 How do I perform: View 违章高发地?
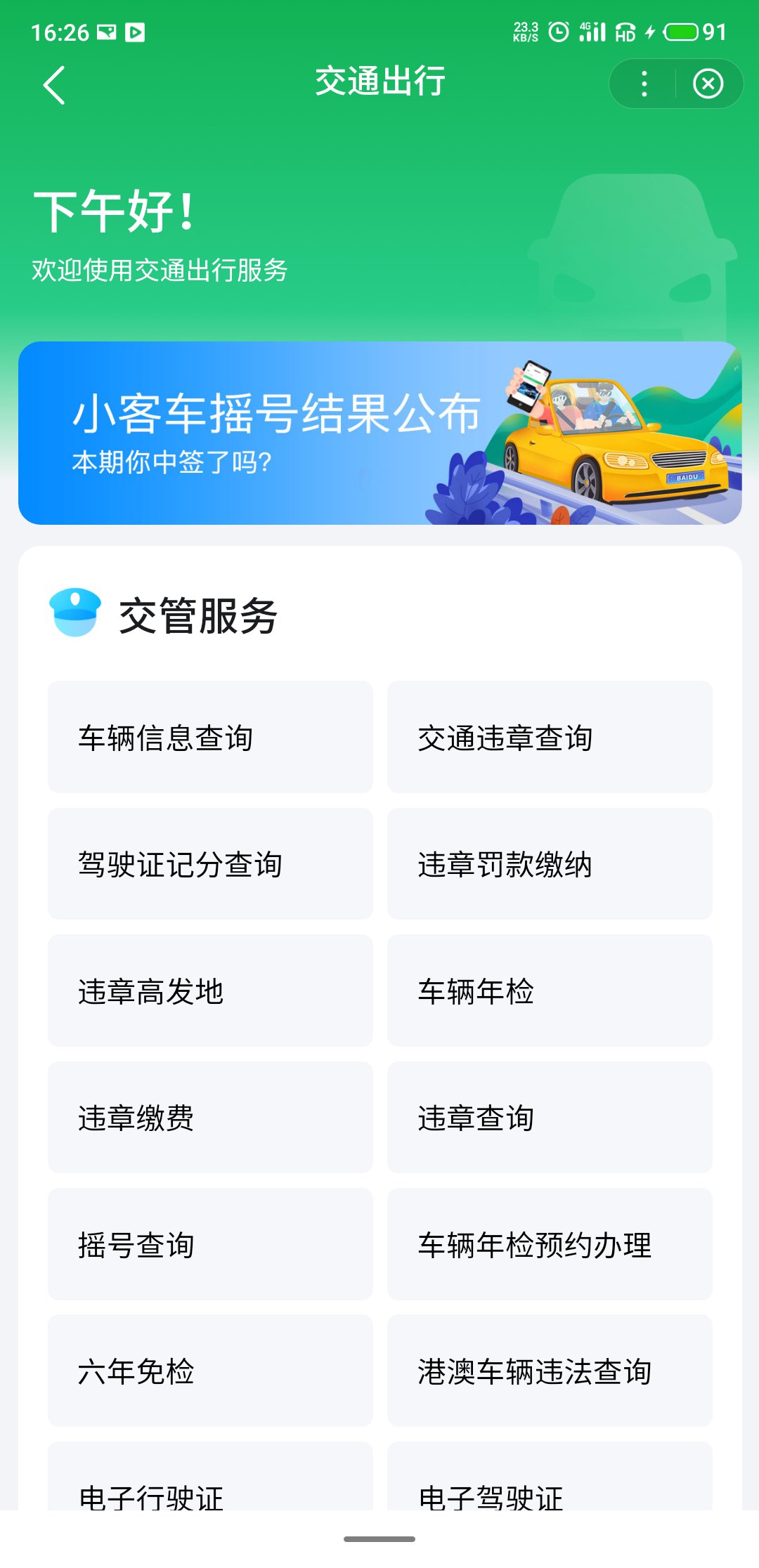(210, 991)
